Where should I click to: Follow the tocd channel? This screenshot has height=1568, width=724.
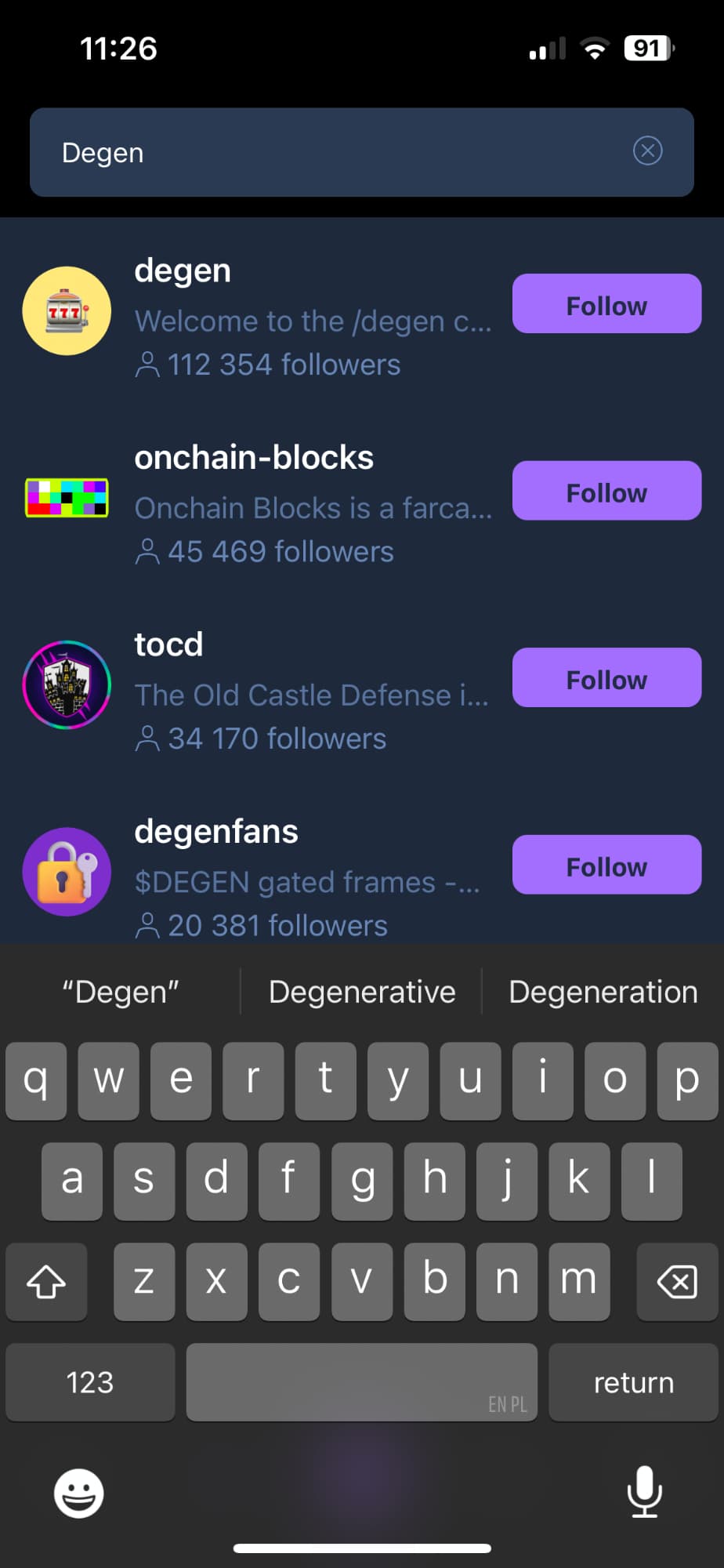(606, 679)
